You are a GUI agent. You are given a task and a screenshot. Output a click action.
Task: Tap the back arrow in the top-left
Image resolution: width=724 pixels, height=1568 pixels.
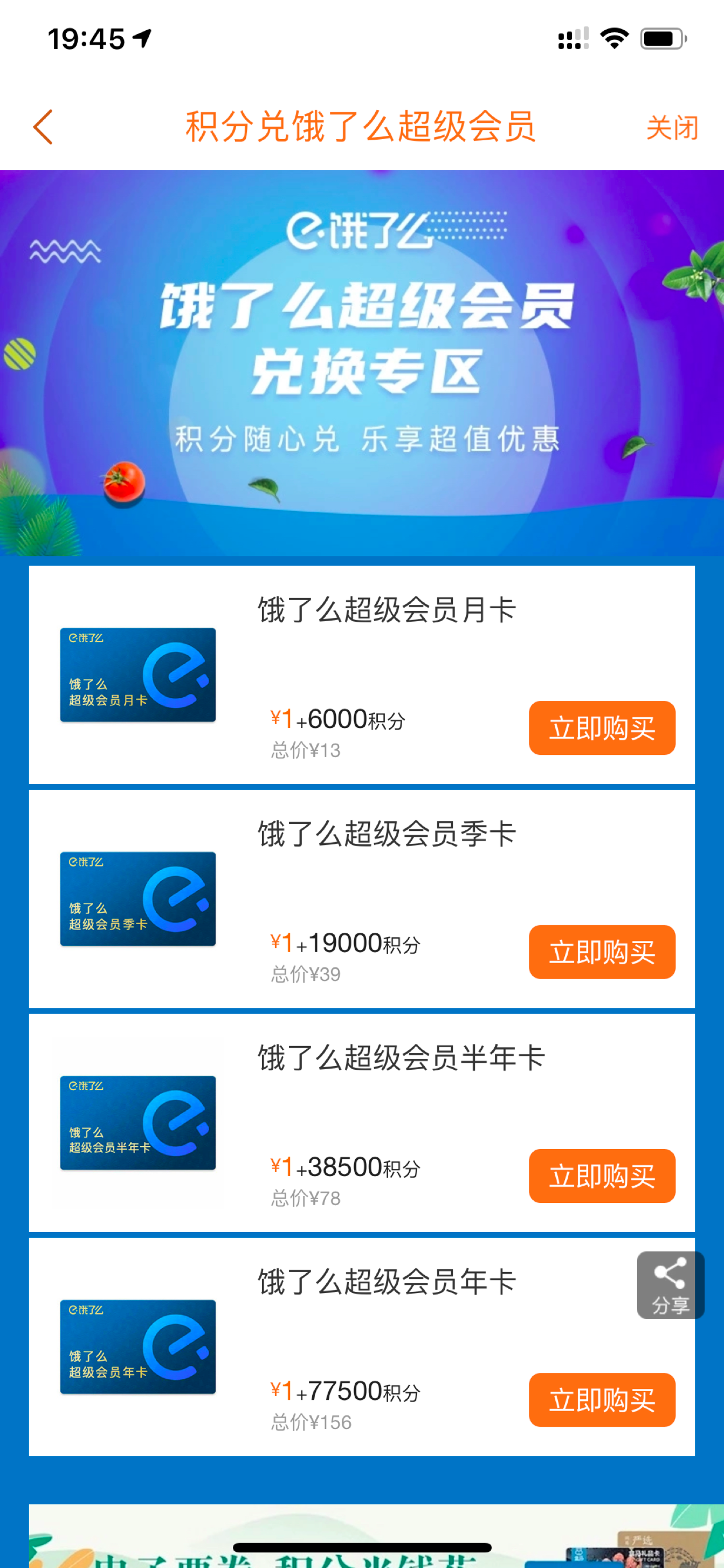point(44,128)
